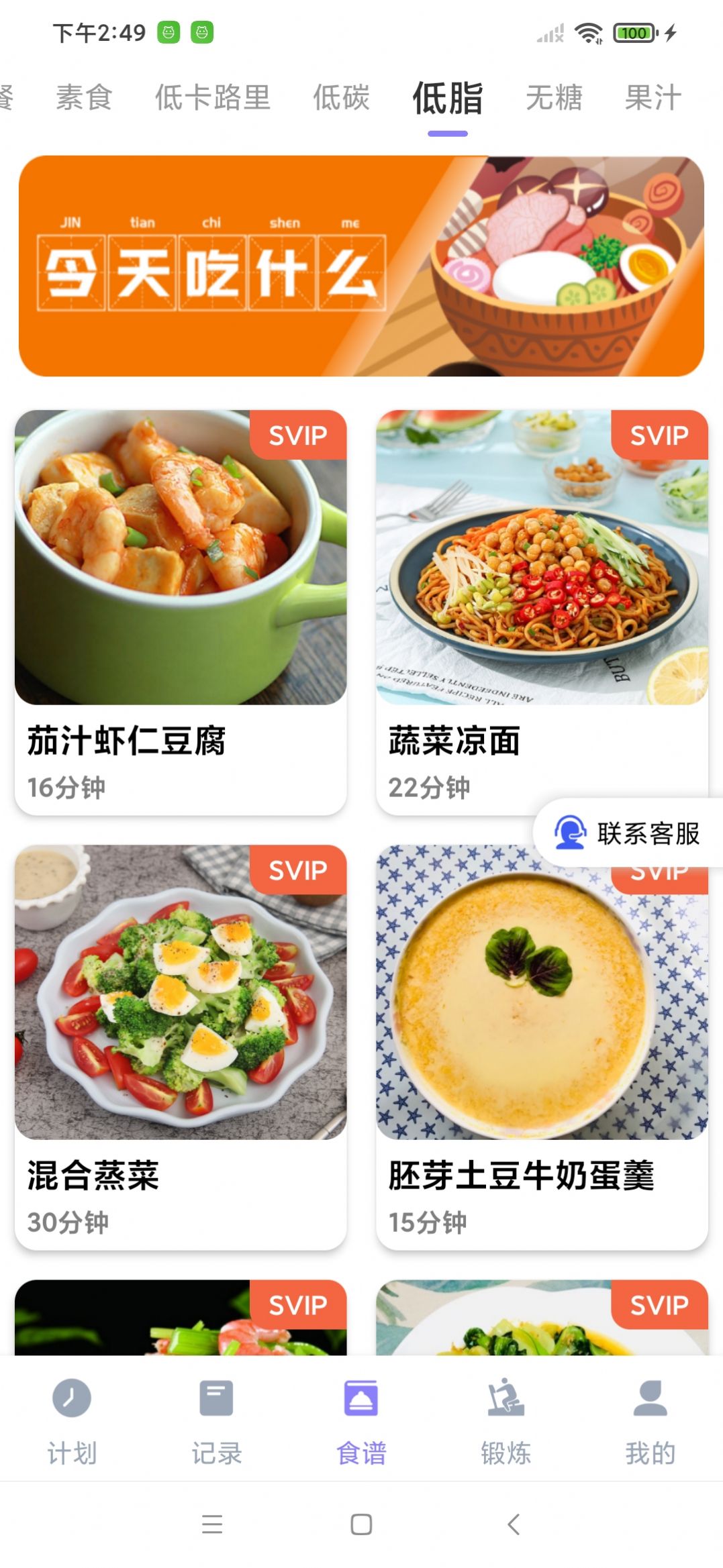723x1568 pixels.
Task: Tap the 联系客服 headset icon
Action: point(568,835)
